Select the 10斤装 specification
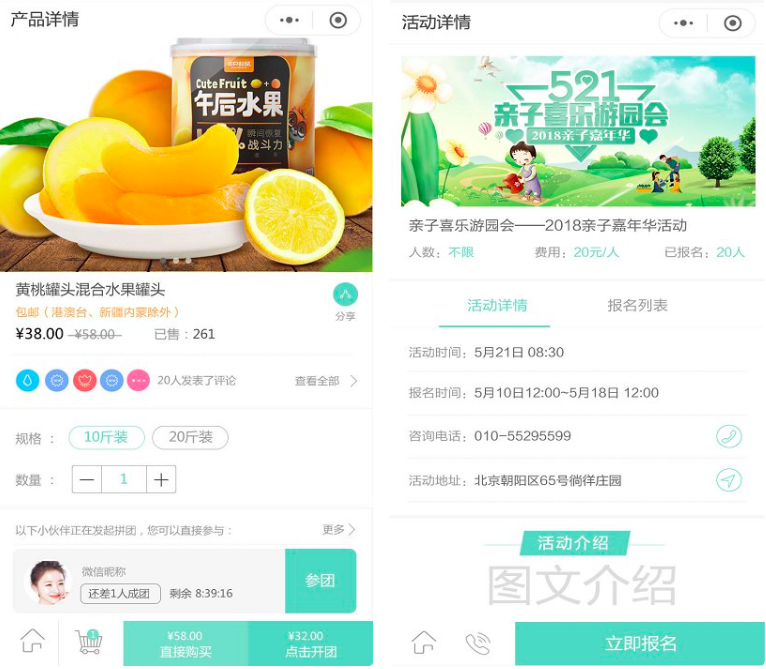766x669 pixels. coord(106,437)
